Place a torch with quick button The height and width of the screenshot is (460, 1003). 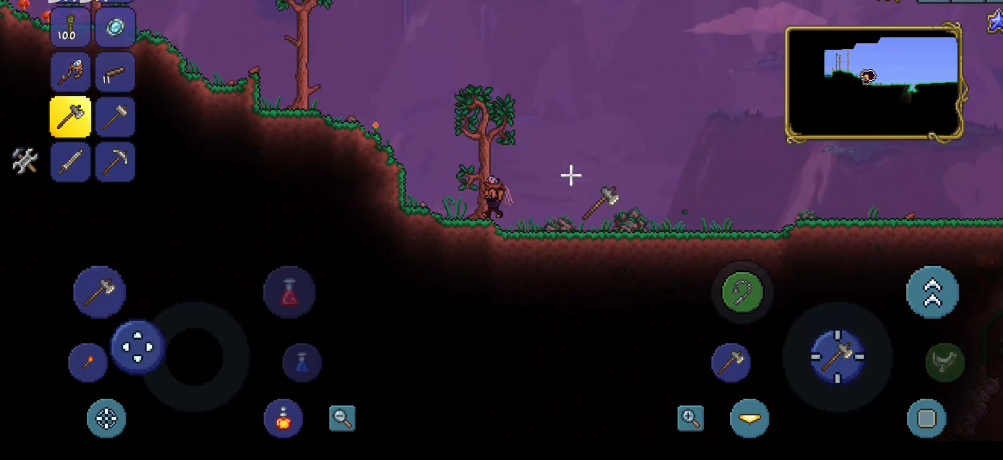[x=87, y=362]
